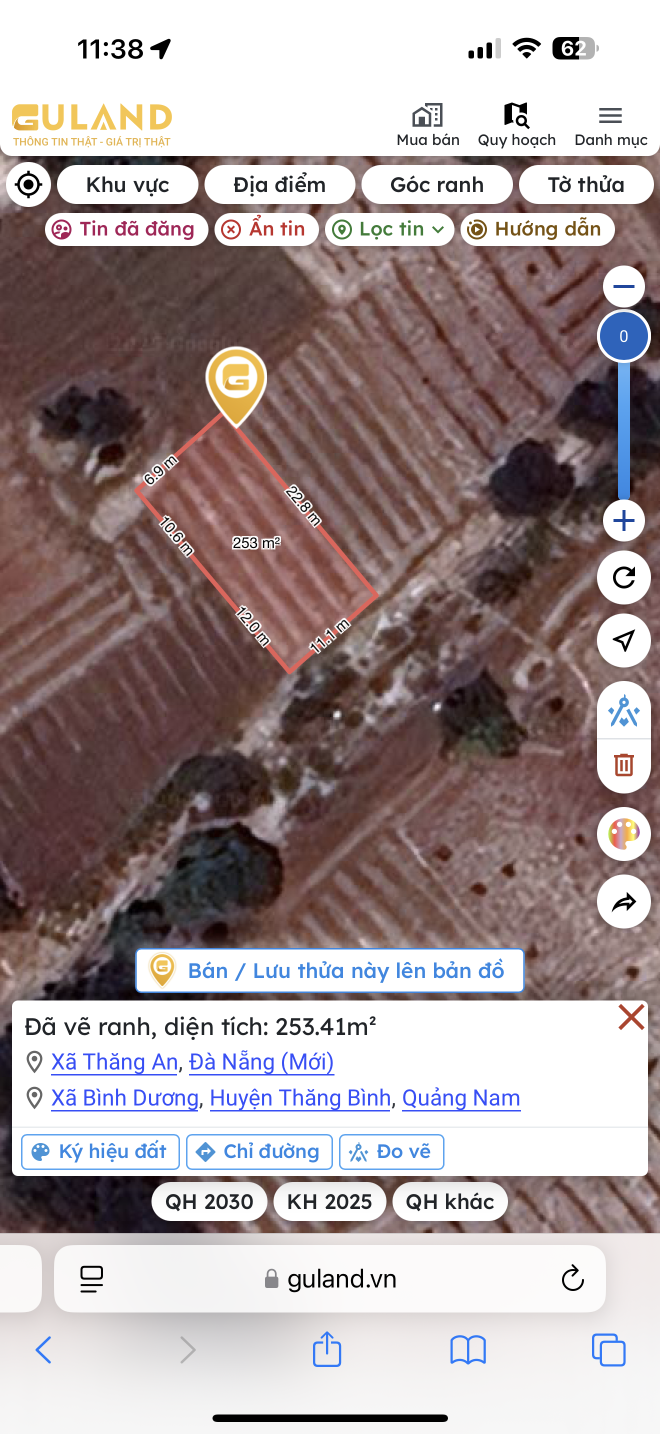This screenshot has height=1434, width=660.
Task: Zoom in with the plus button
Action: click(624, 521)
